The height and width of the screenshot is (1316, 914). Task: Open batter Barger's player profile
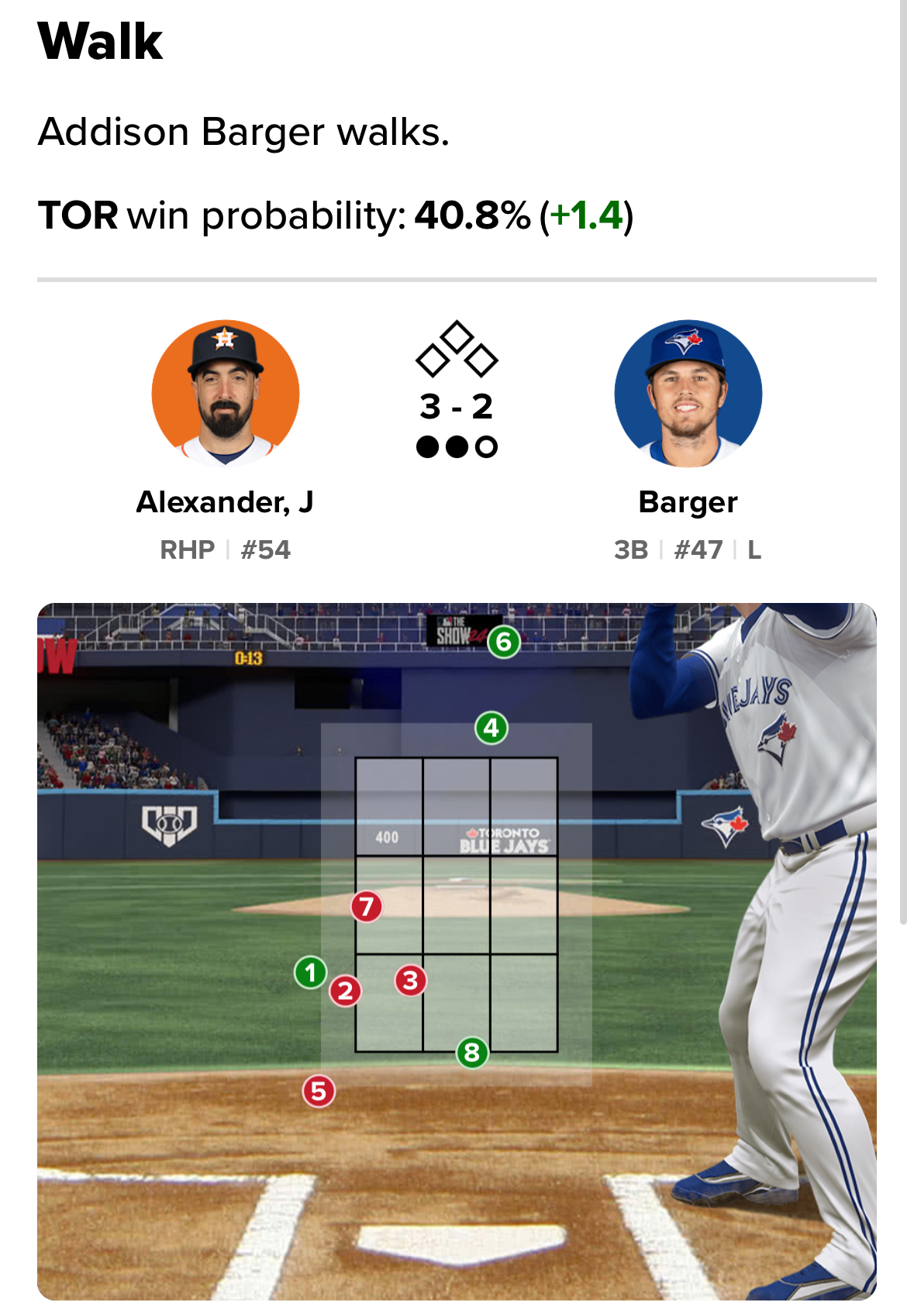coord(688,394)
